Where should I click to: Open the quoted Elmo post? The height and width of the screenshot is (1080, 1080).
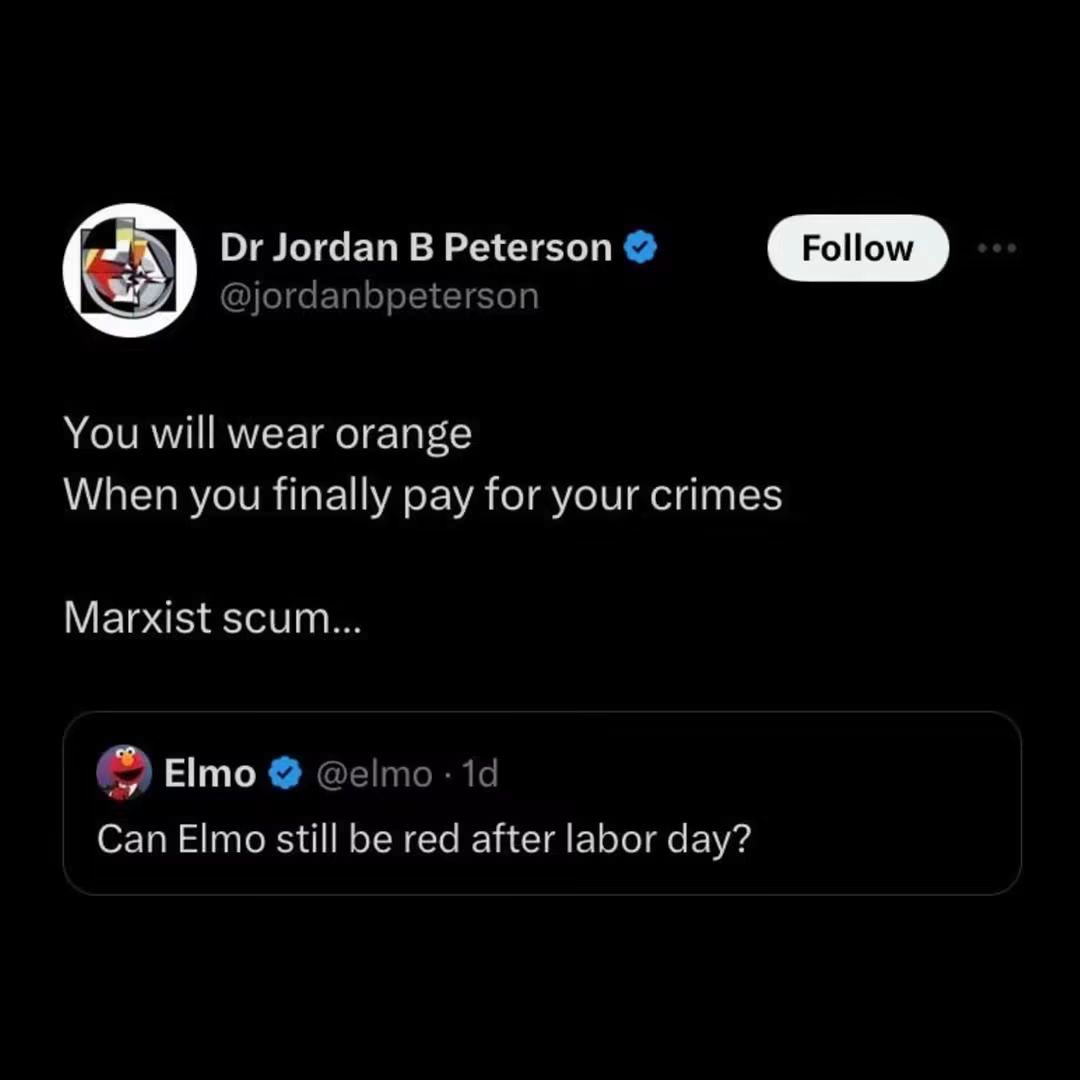coord(542,803)
